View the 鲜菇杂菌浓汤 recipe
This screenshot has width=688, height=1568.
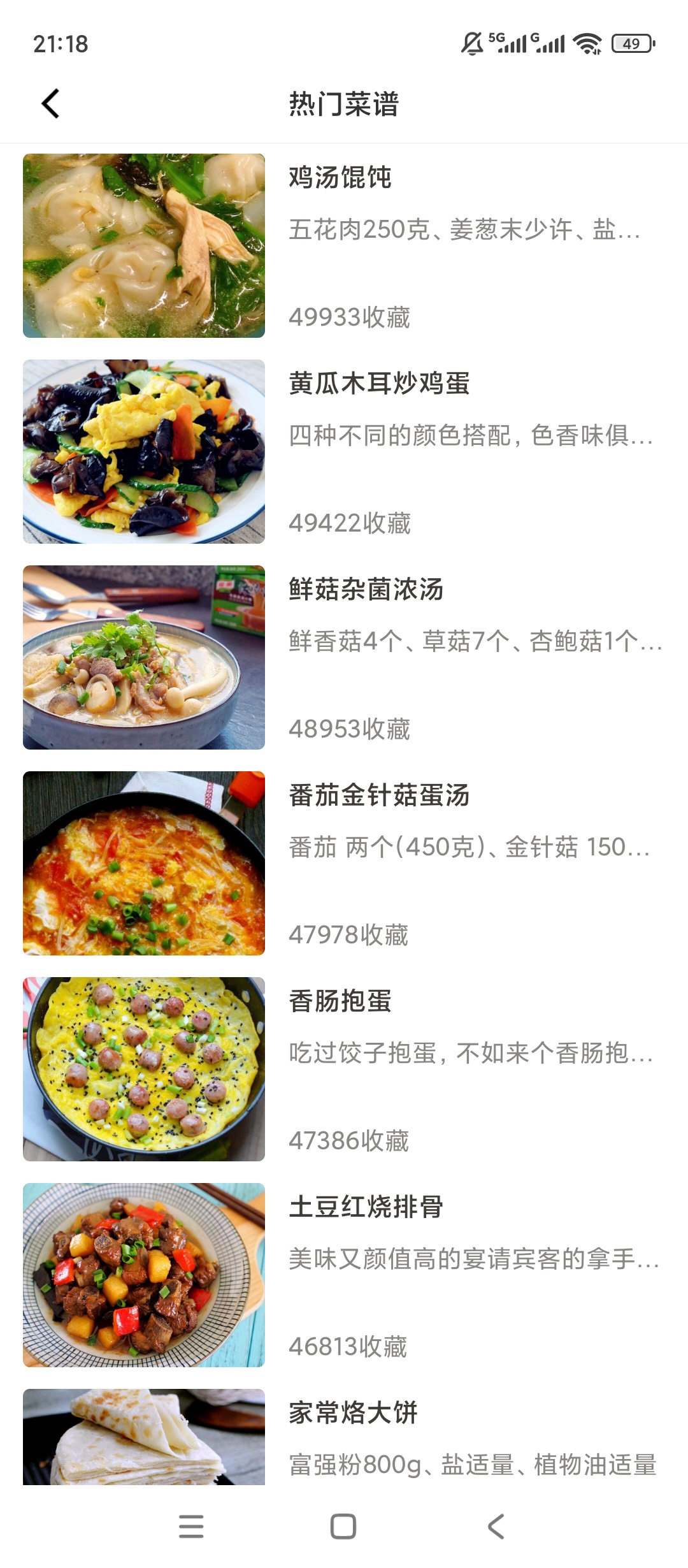click(x=344, y=657)
